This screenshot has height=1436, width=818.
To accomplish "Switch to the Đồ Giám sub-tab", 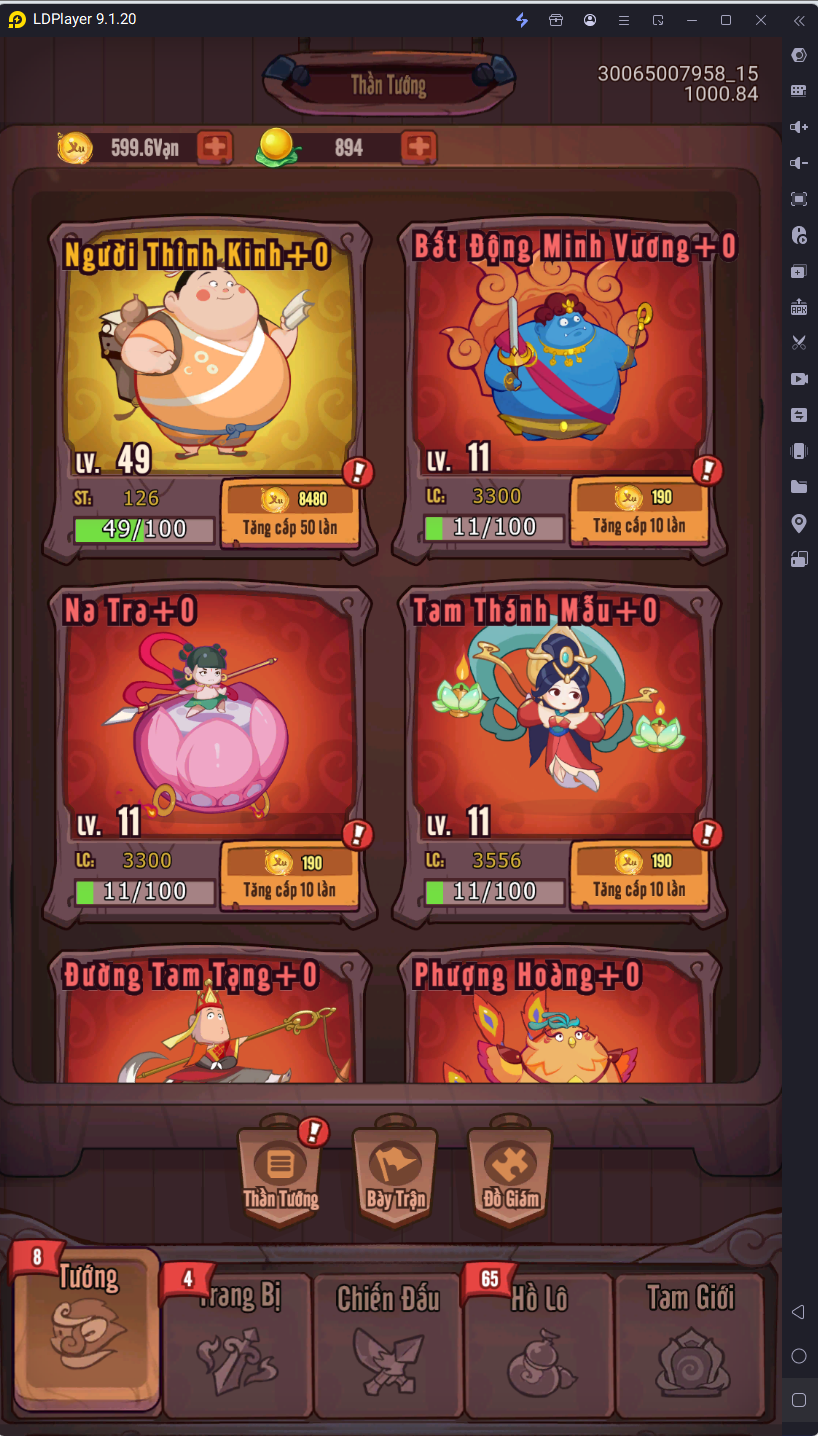I will pyautogui.click(x=510, y=1172).
